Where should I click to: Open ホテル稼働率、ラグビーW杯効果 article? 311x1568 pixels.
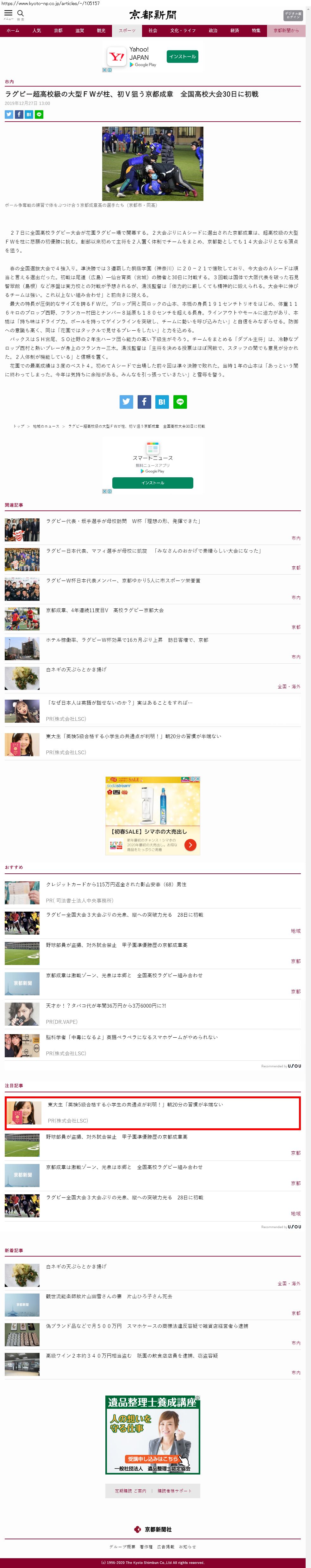pos(128,640)
